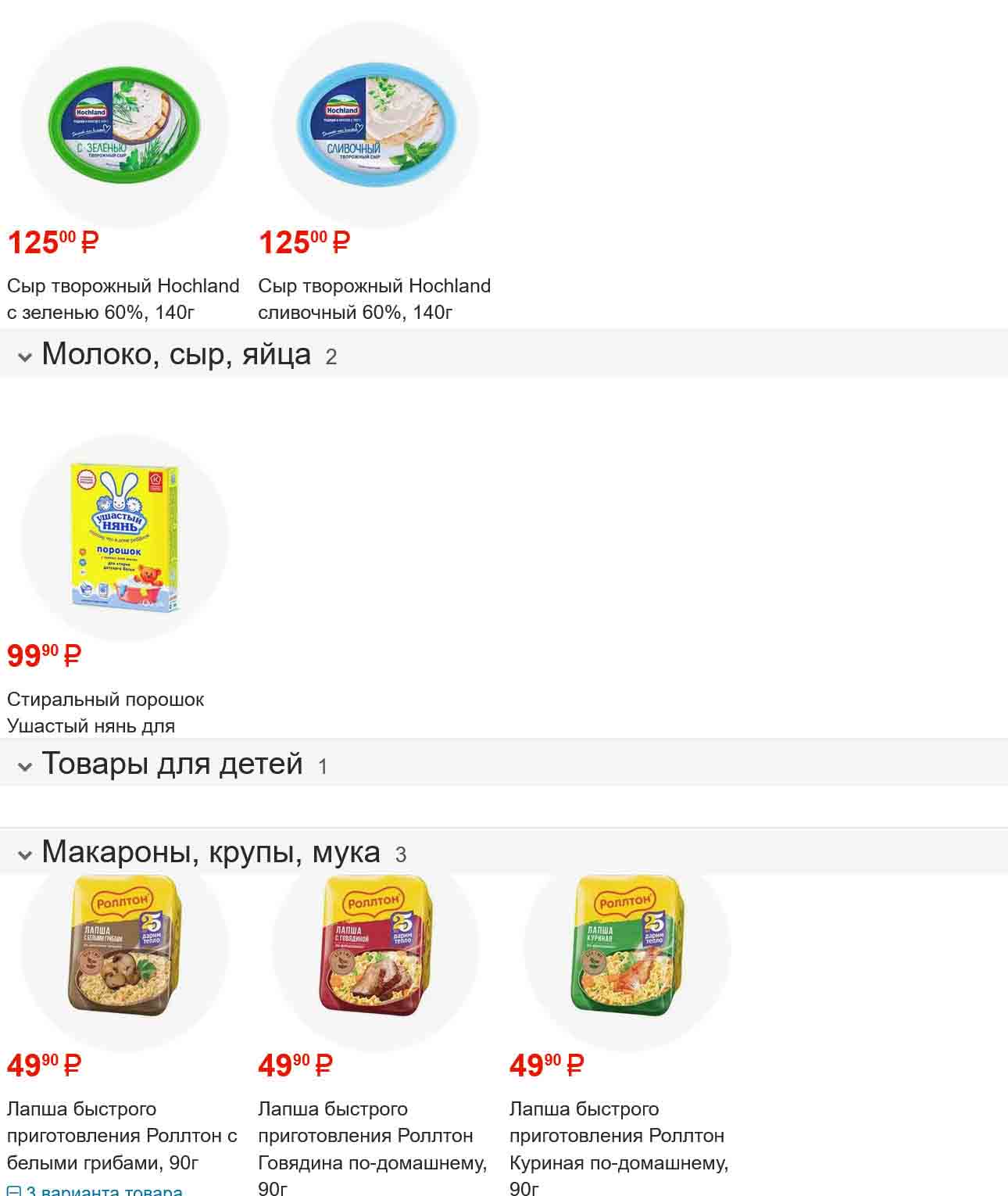Collapse the Молоко, сыр, яйца section

pos(25,356)
